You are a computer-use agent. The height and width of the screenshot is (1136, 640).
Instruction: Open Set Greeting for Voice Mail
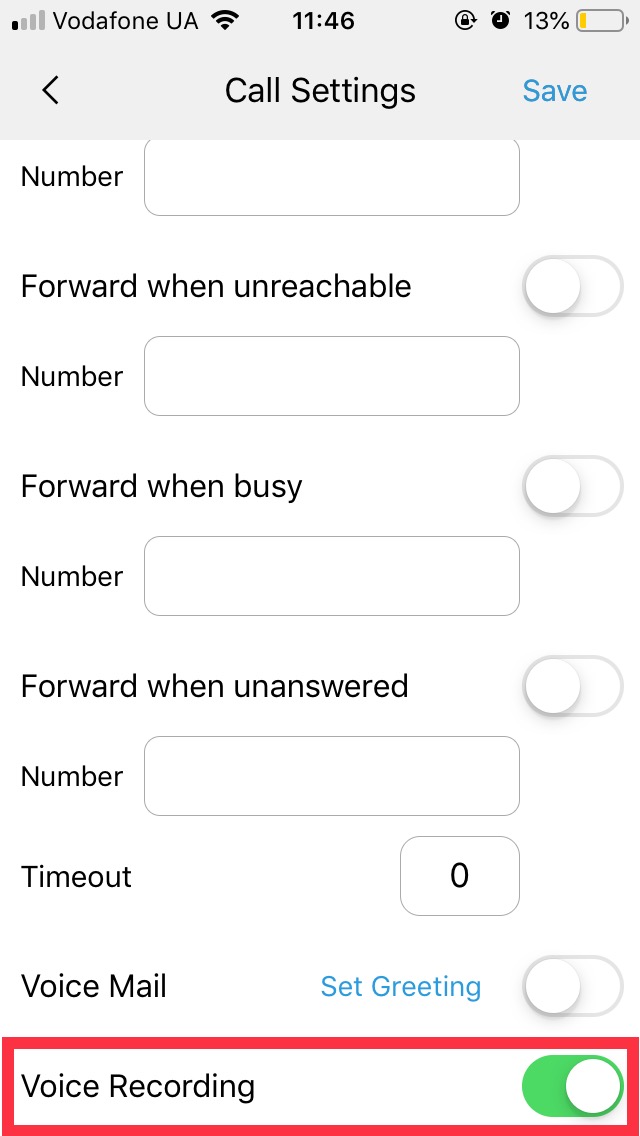pyautogui.click(x=401, y=986)
